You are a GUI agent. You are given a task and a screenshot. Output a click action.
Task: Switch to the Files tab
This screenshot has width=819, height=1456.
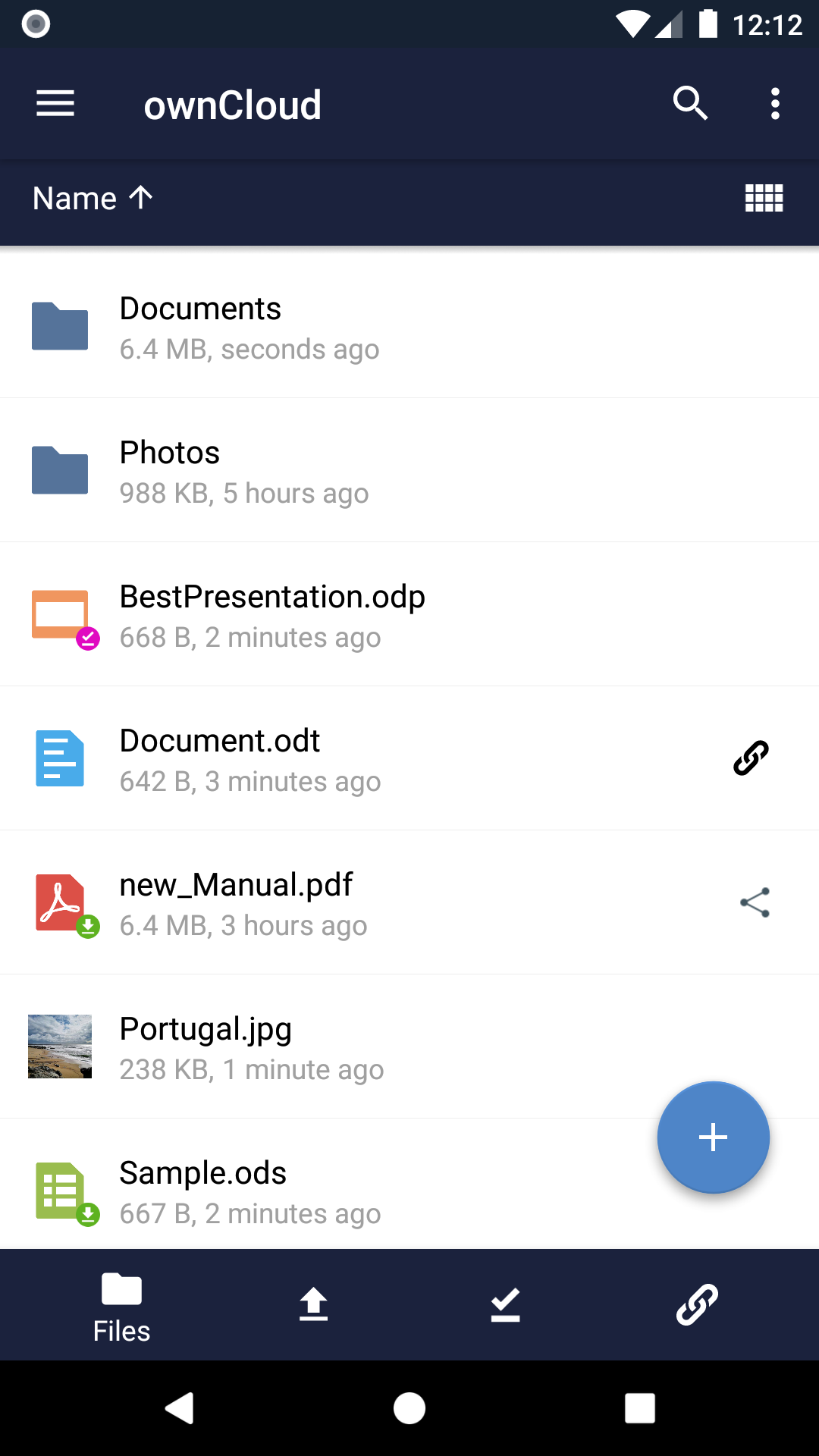tap(121, 1306)
